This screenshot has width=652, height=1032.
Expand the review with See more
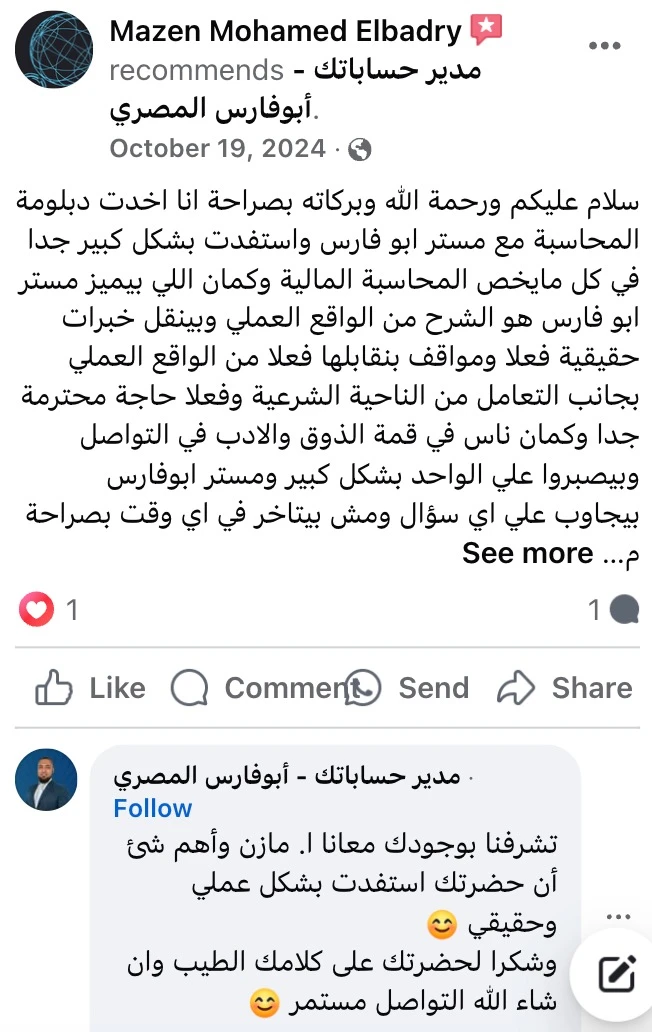point(527,553)
